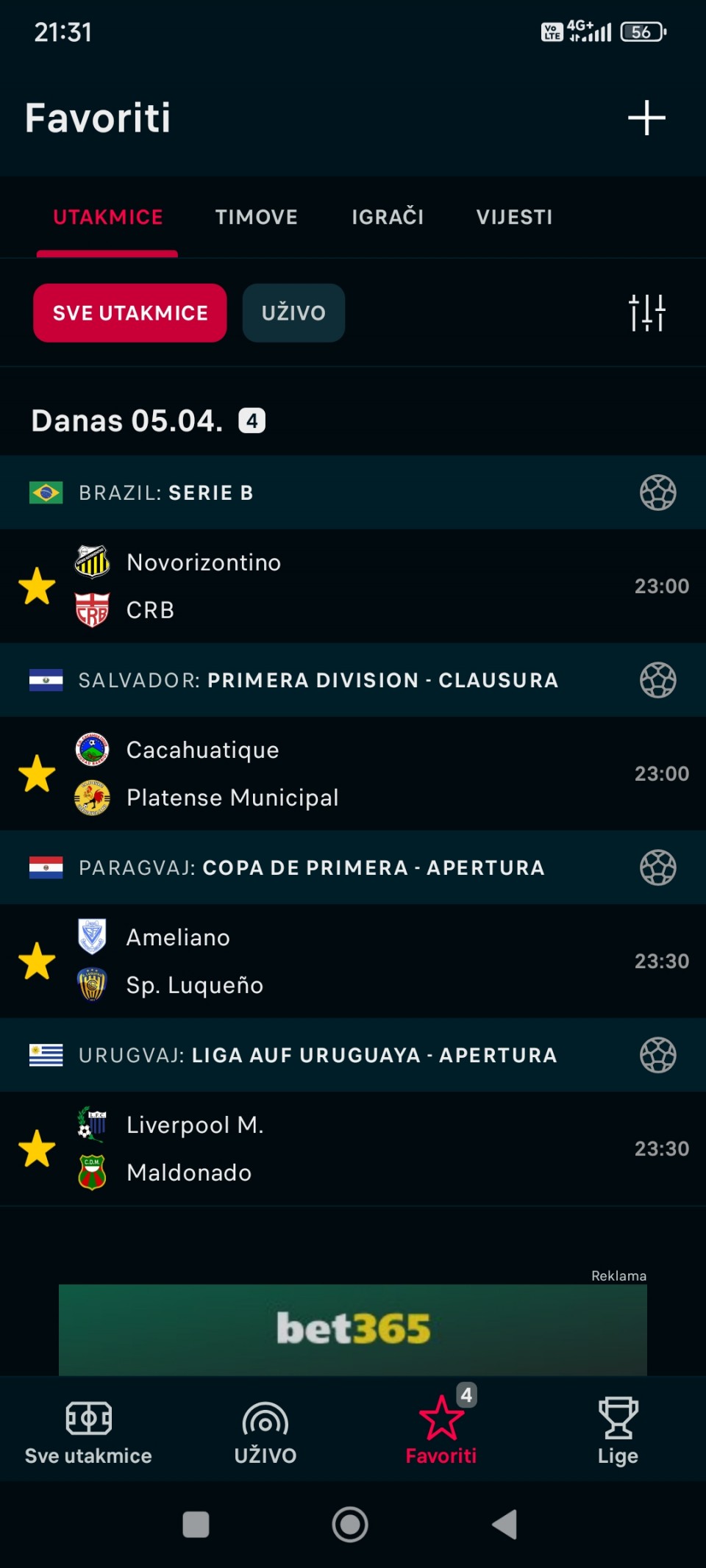Open the Ameliano vs Sp. Luqueño match
The image size is (706, 1568).
pos(368,961)
